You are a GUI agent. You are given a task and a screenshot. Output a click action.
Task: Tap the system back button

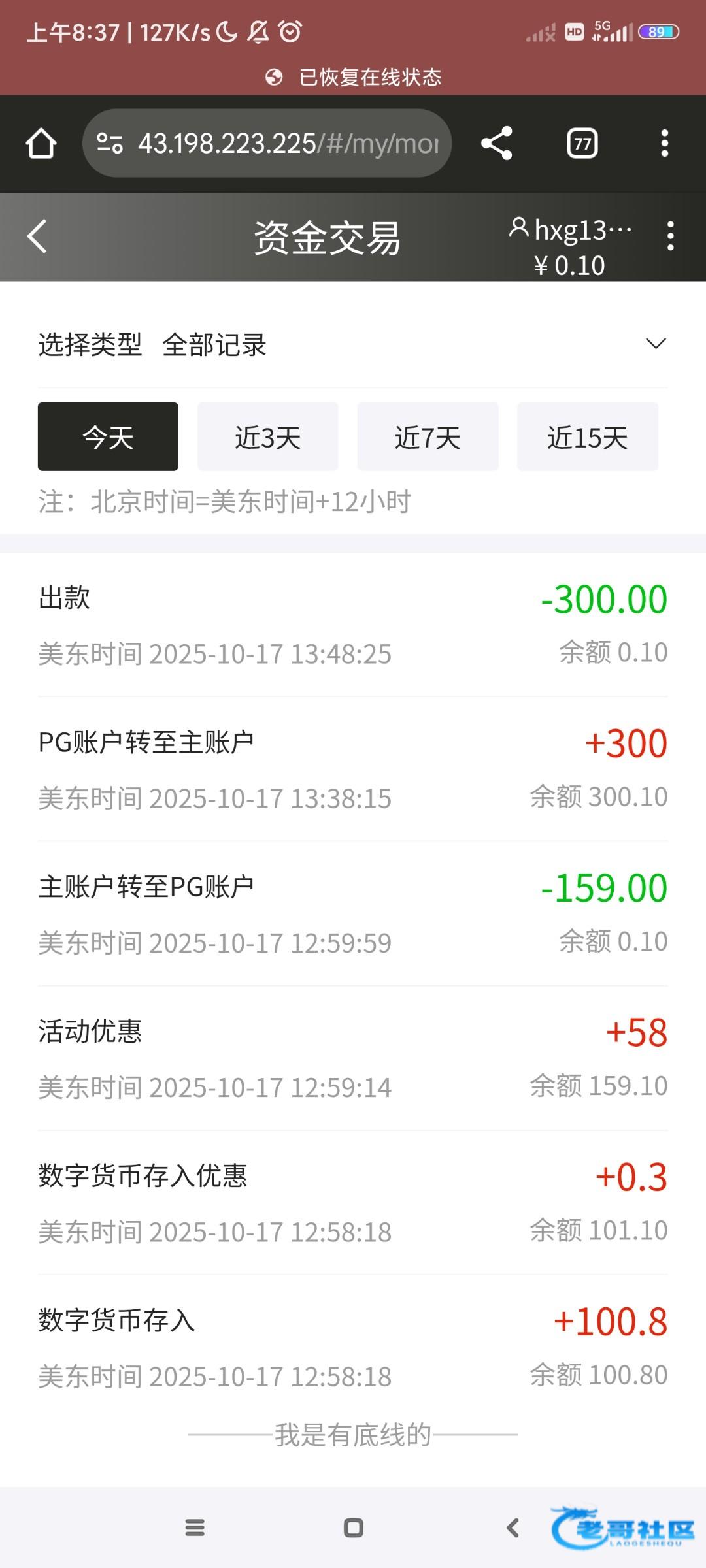click(x=513, y=1528)
